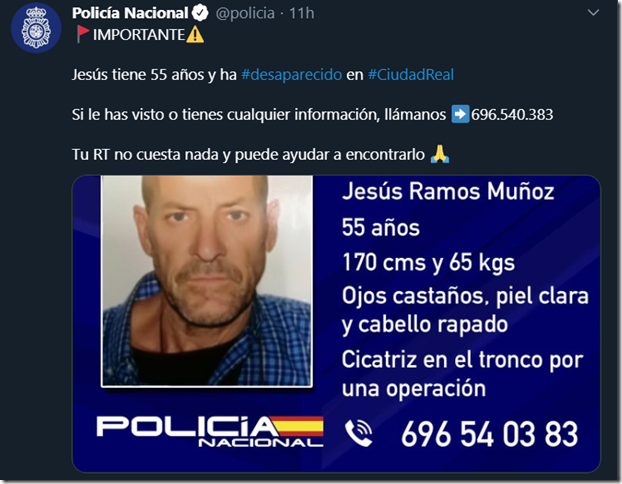Viewport: 622px width, 484px height.
Task: Open the #CiudadReal hashtag
Action: tap(411, 75)
